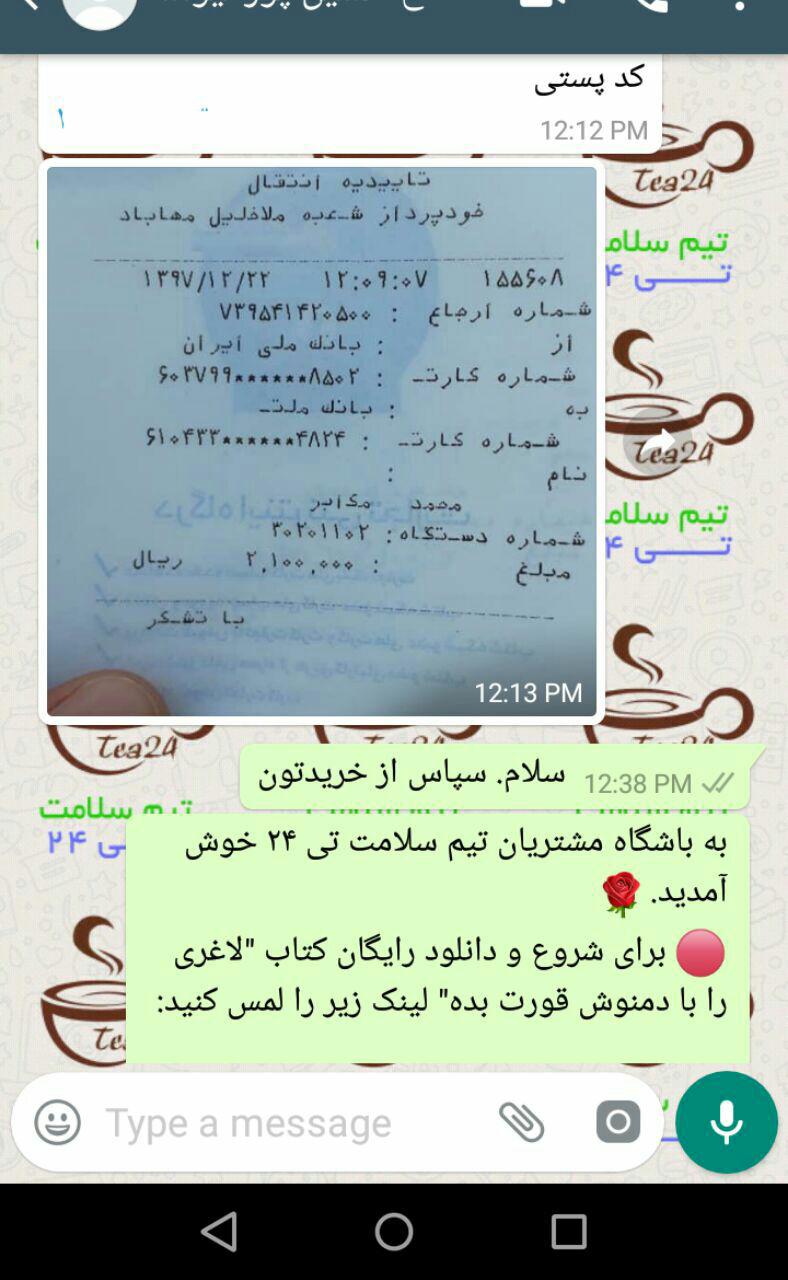The height and width of the screenshot is (1280, 788).
Task: Go back using the system navigation bar
Action: pos(220,1232)
